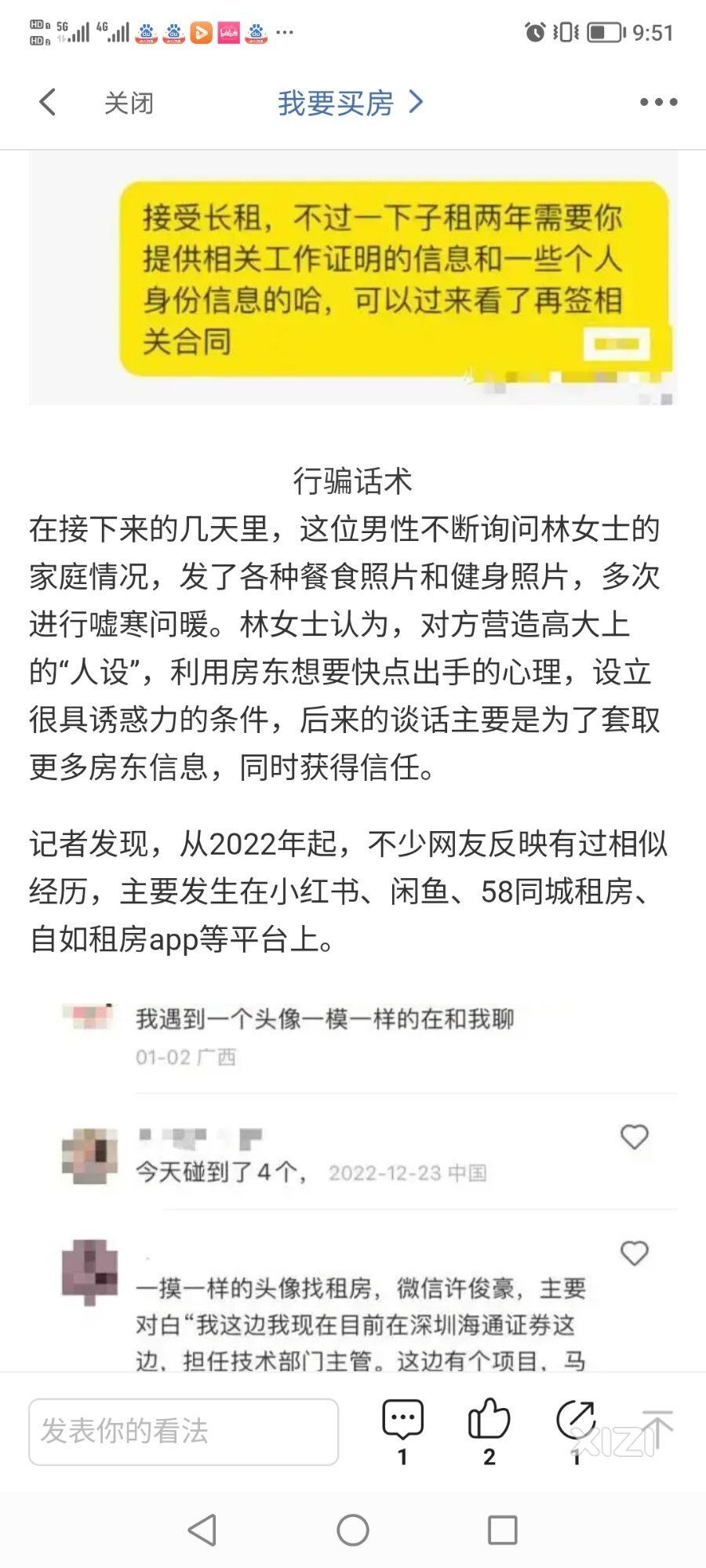This screenshot has width=706, height=1568.
Task: Tap 关闭 to close the page
Action: (x=129, y=103)
